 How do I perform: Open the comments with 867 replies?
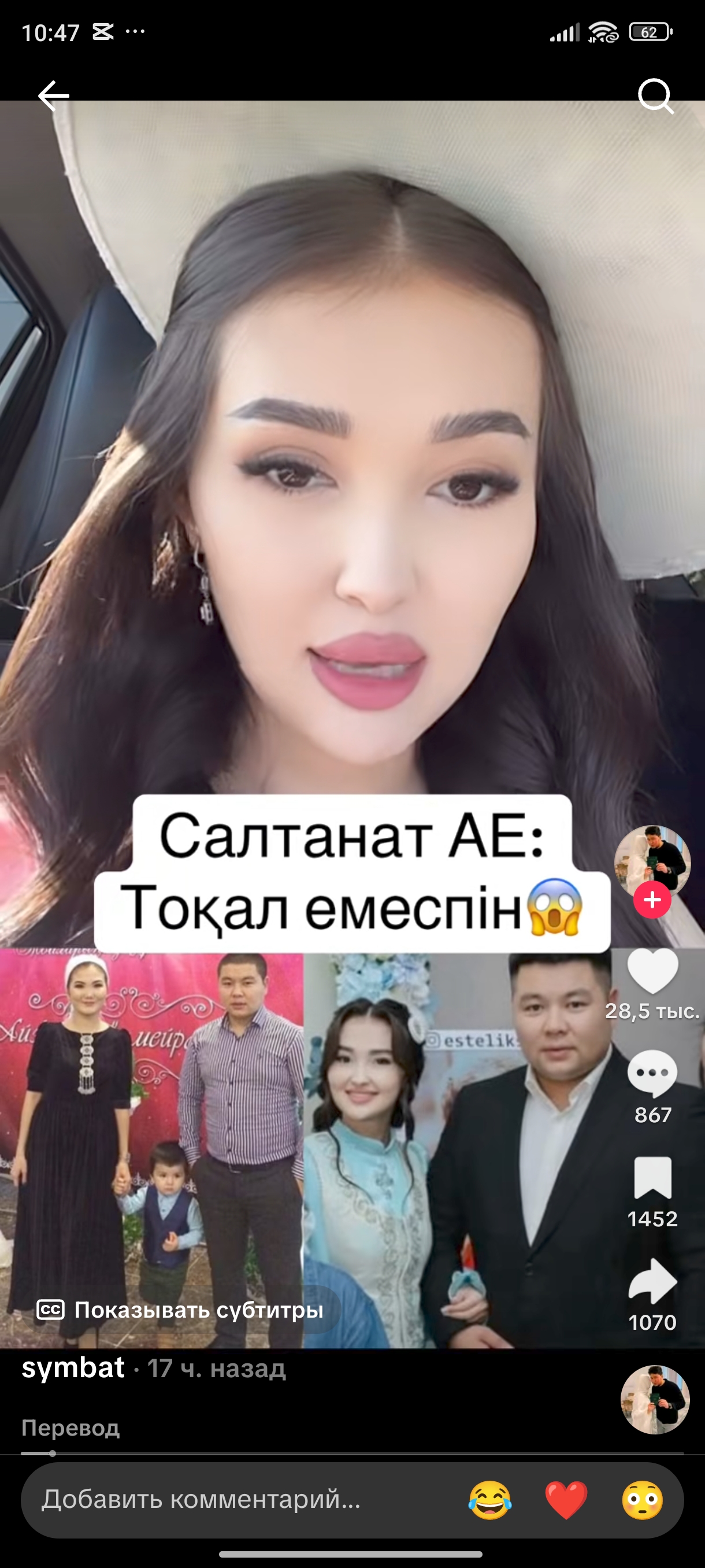pyautogui.click(x=652, y=1074)
